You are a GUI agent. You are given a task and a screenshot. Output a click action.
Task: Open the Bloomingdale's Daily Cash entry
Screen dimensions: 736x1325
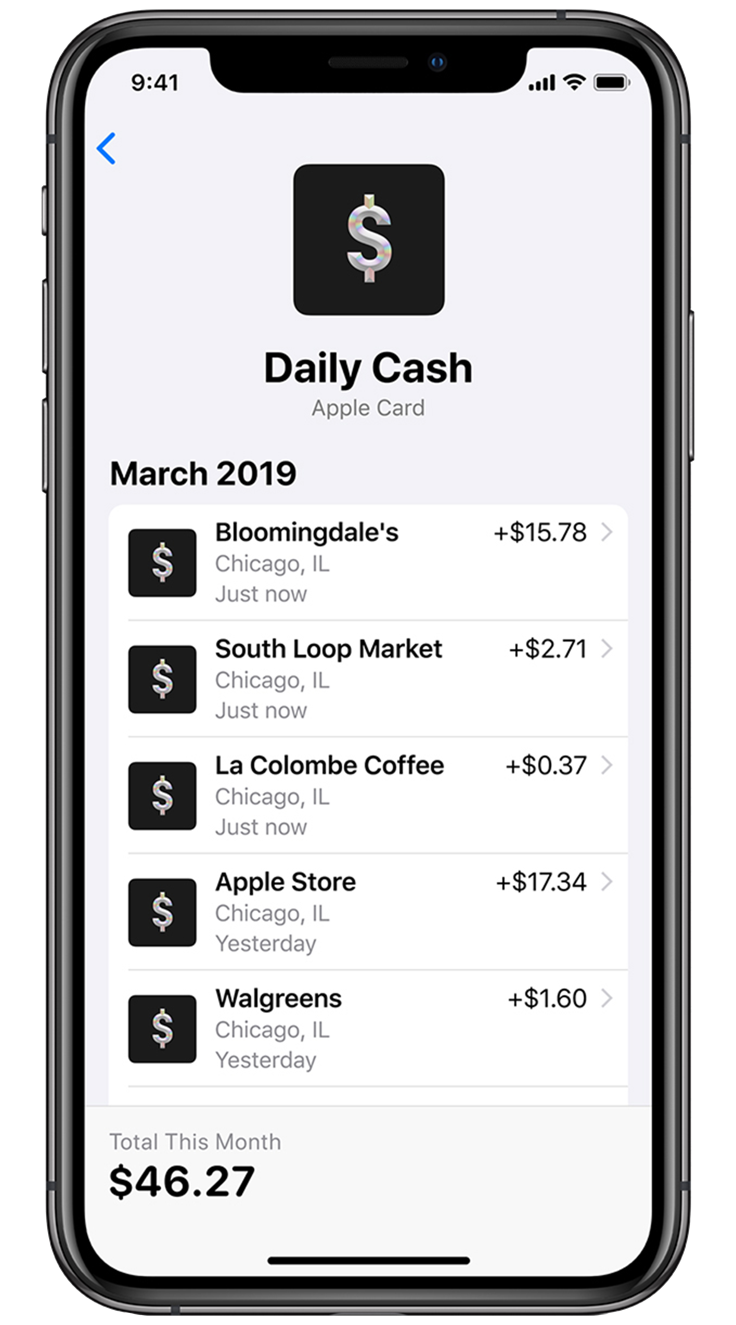tap(368, 562)
